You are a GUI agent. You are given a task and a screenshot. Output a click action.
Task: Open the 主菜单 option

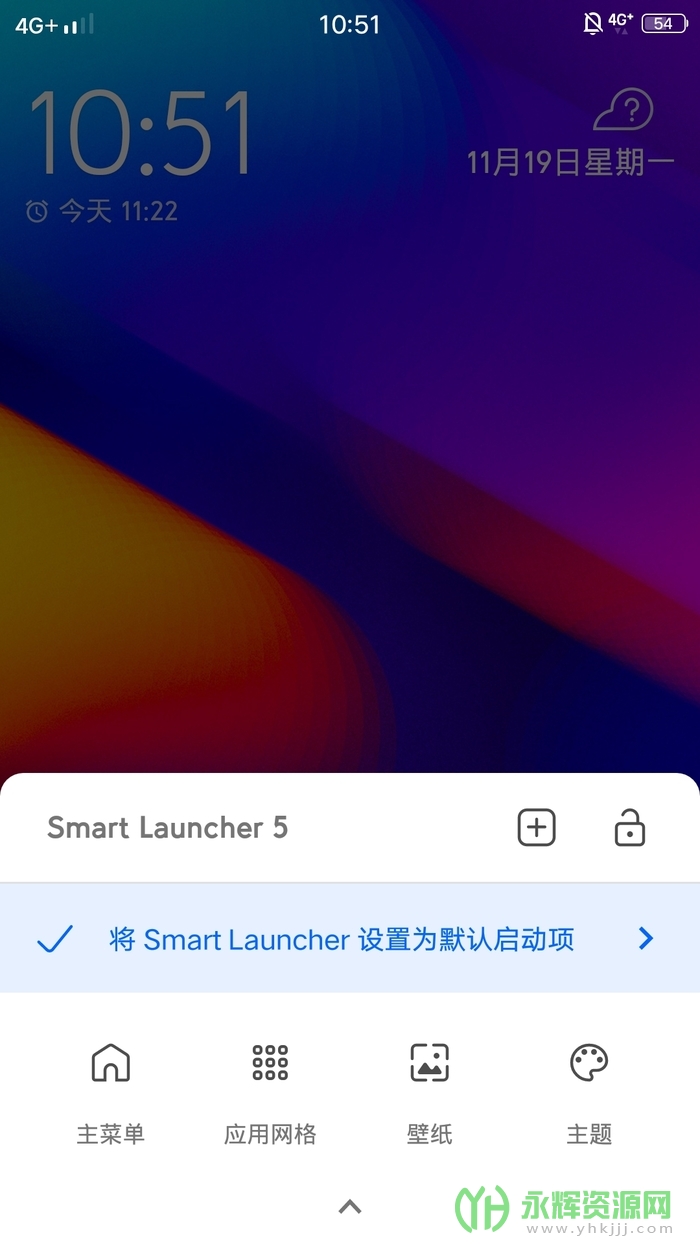click(x=111, y=1088)
